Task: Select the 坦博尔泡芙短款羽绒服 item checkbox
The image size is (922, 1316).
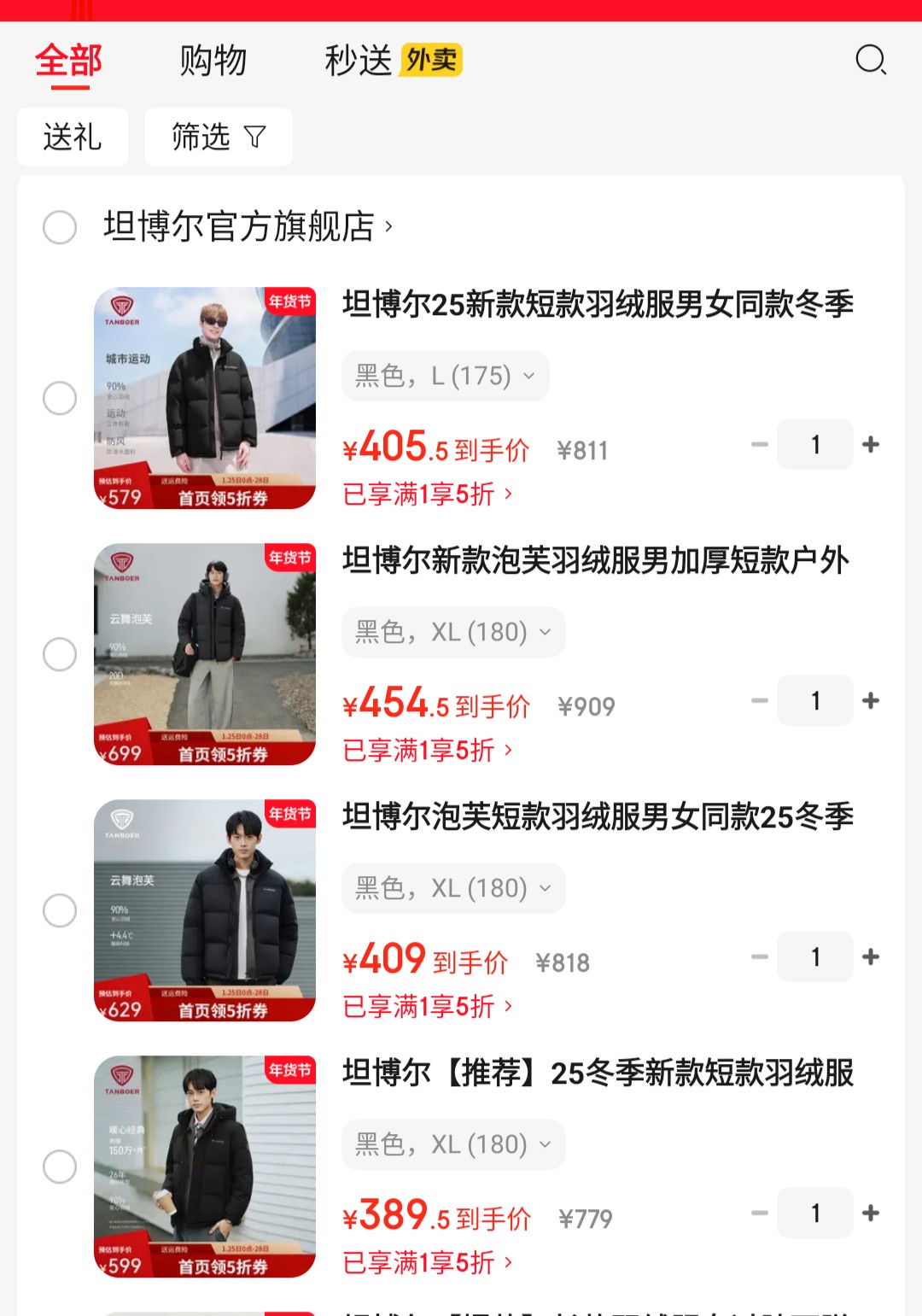Action: (x=60, y=910)
